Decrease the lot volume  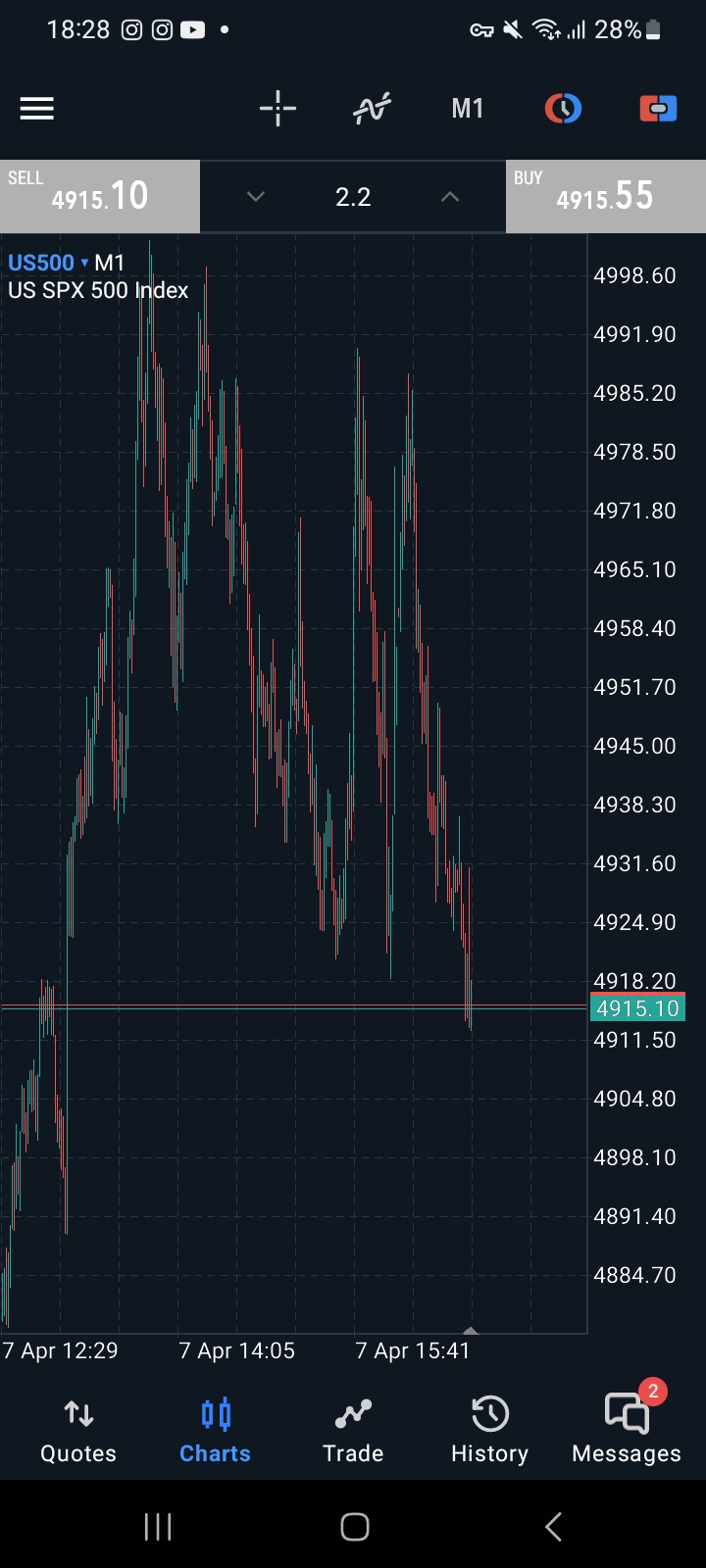[256, 197]
